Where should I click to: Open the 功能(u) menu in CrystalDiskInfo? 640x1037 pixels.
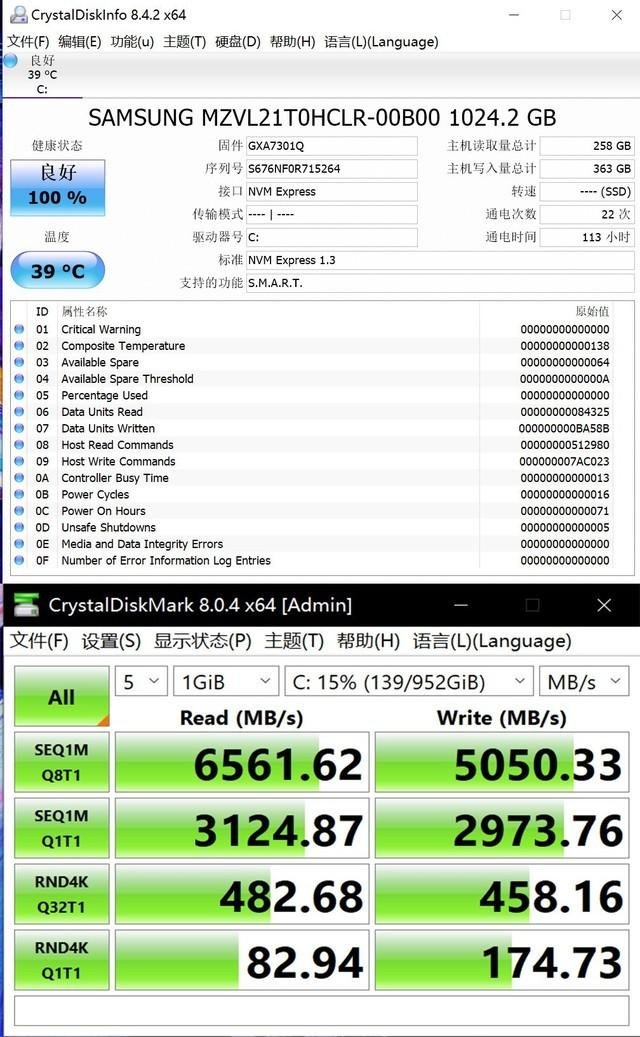(132, 41)
